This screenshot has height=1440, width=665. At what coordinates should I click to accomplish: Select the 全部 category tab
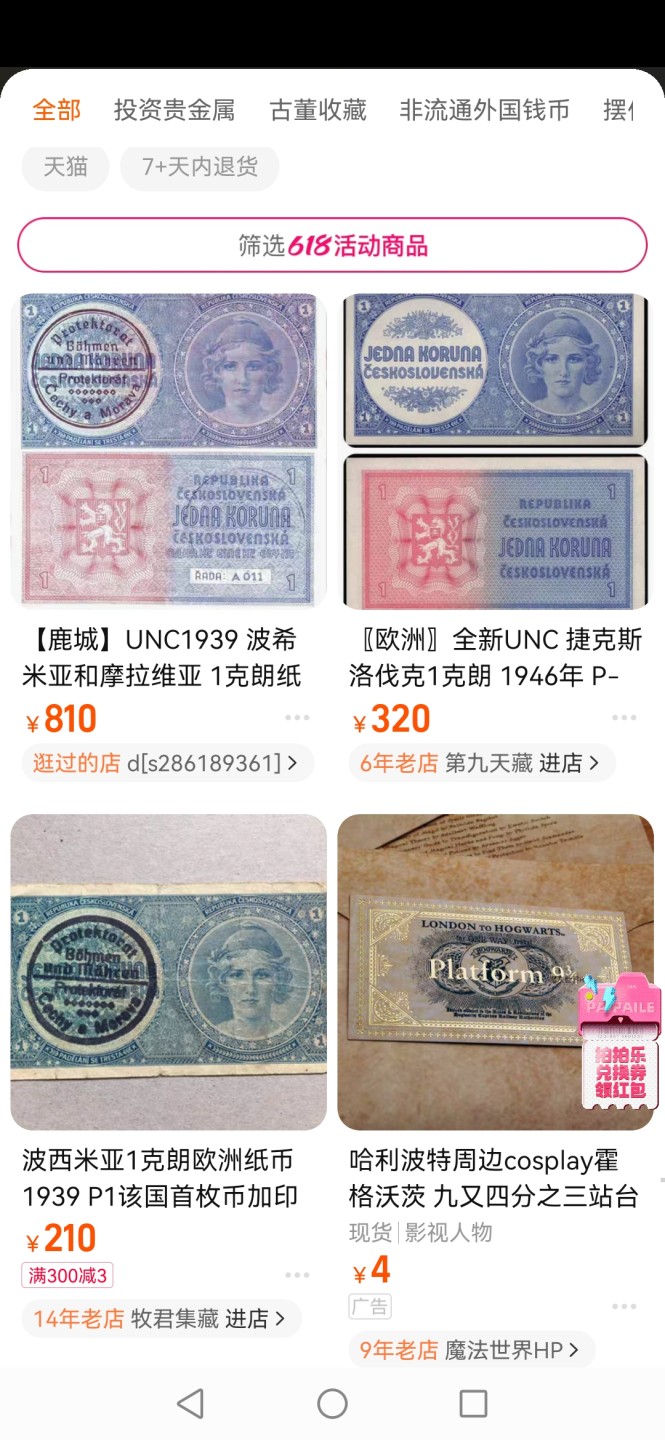click(x=56, y=110)
